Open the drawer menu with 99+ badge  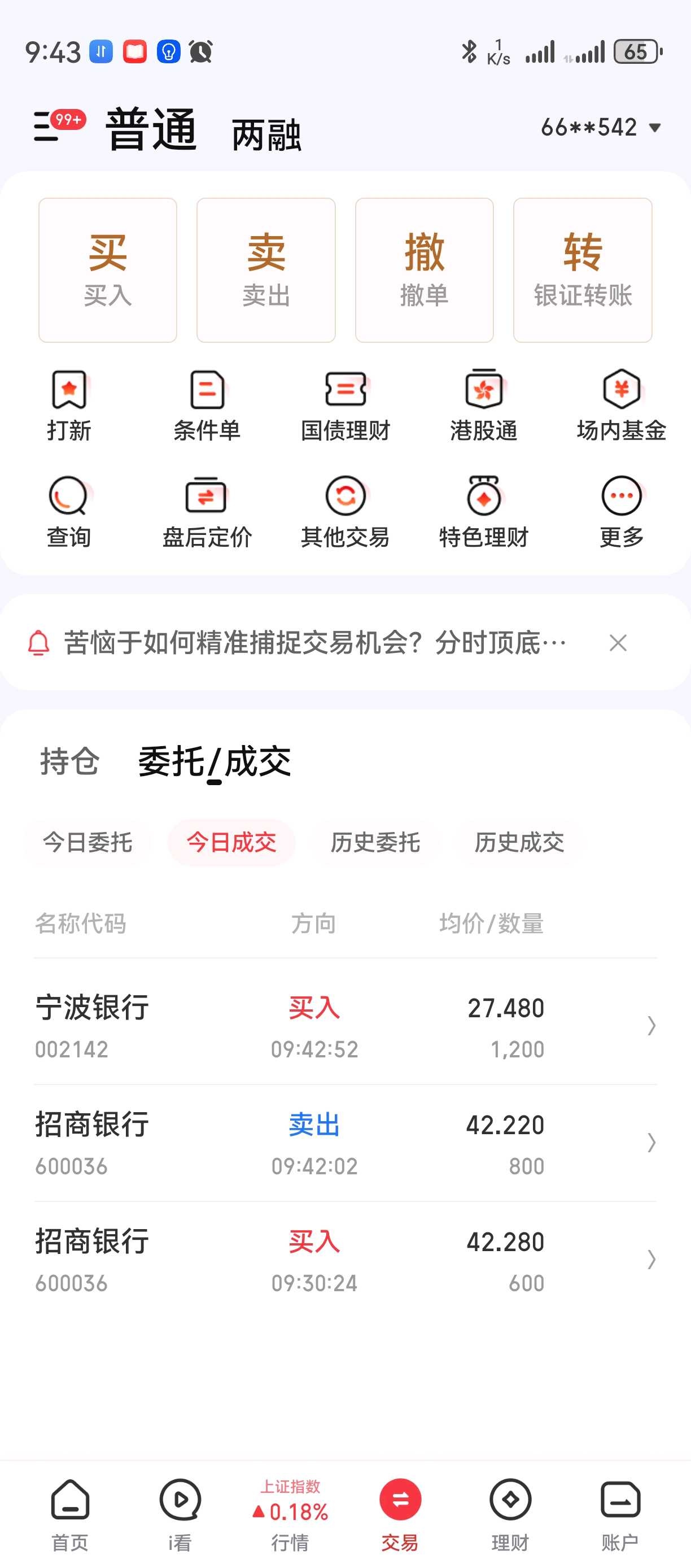58,125
